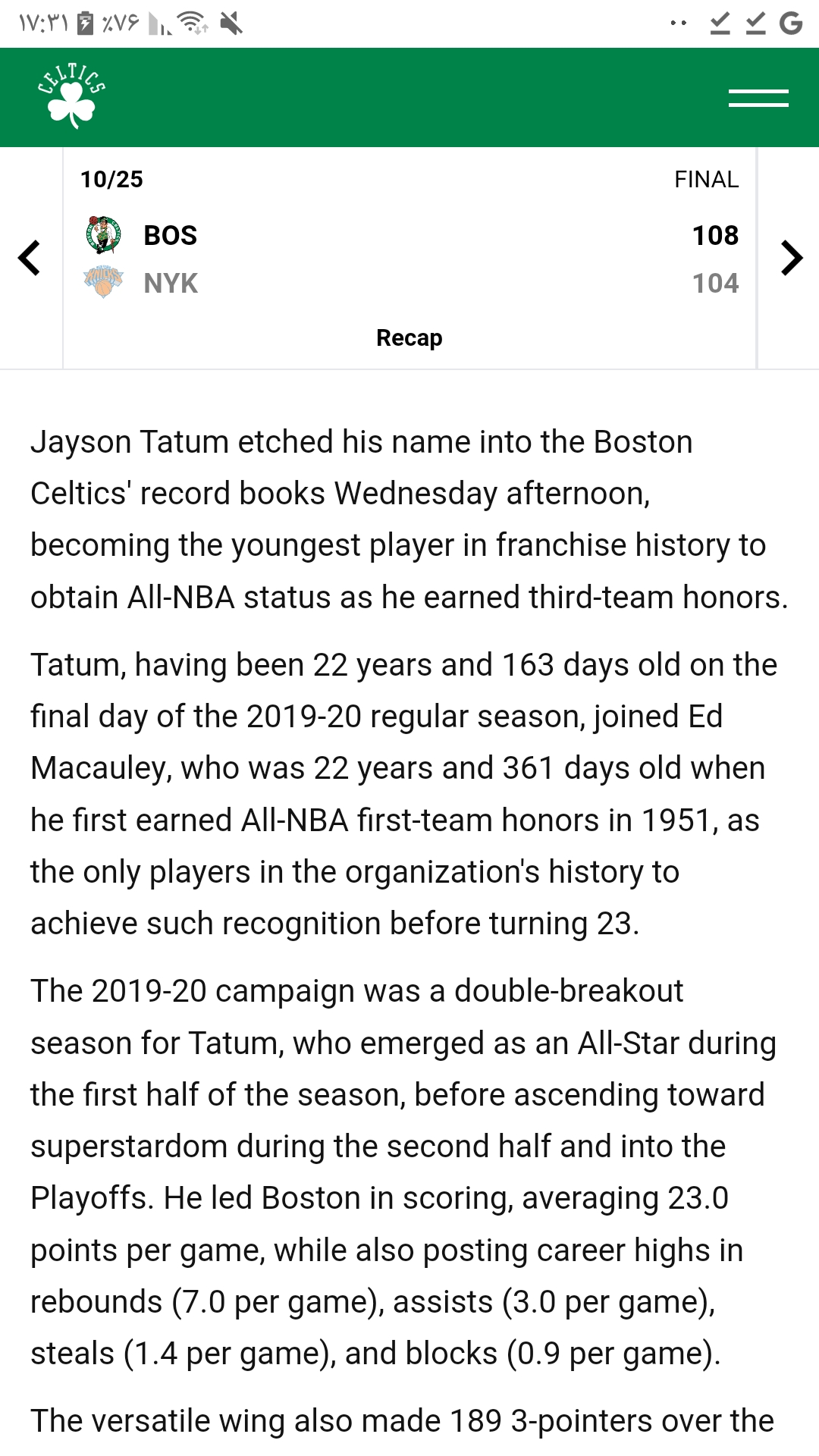
Task: Open the hamburger menu
Action: (x=758, y=98)
